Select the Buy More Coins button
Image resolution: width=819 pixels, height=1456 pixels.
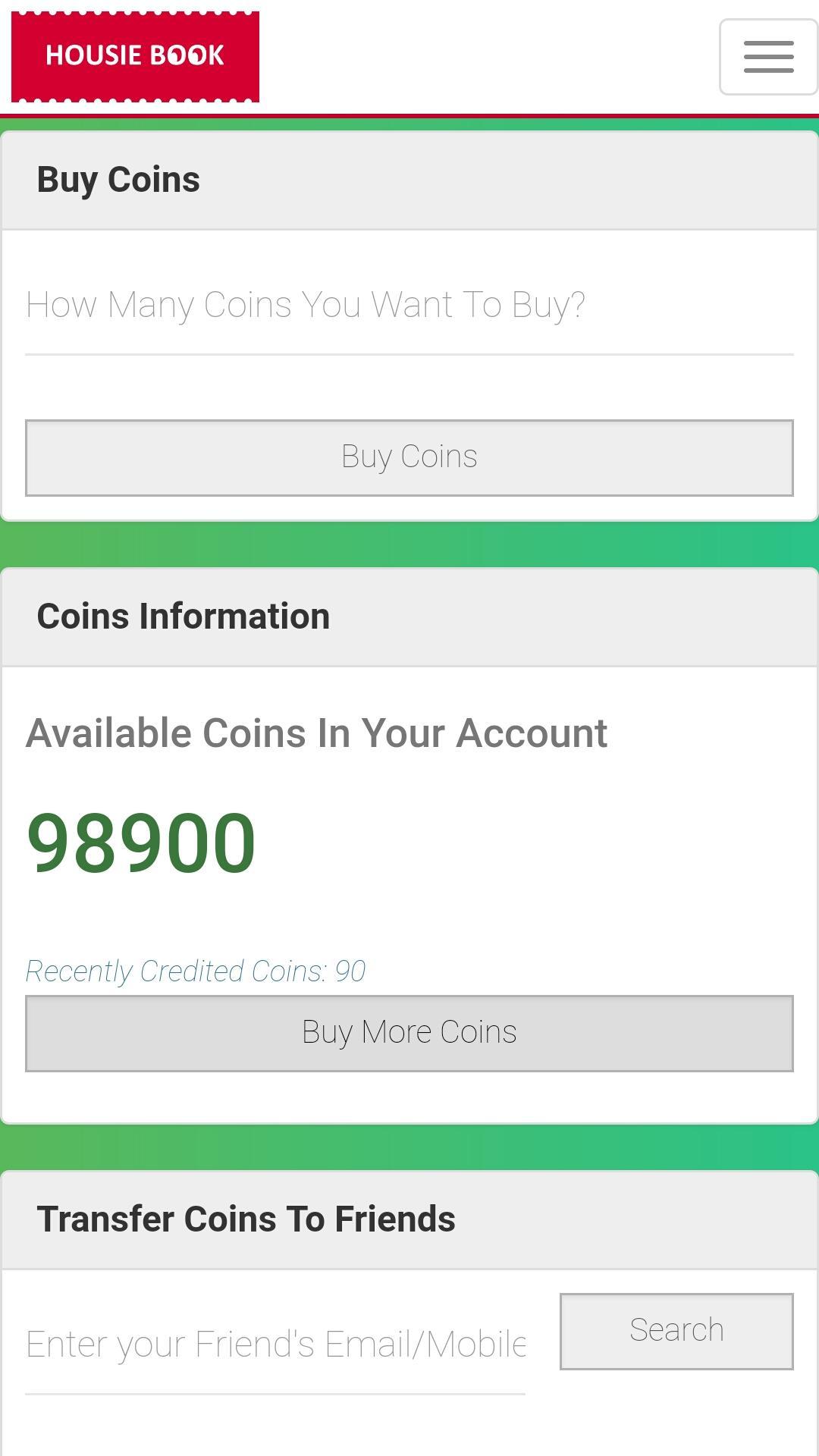[x=409, y=1033]
